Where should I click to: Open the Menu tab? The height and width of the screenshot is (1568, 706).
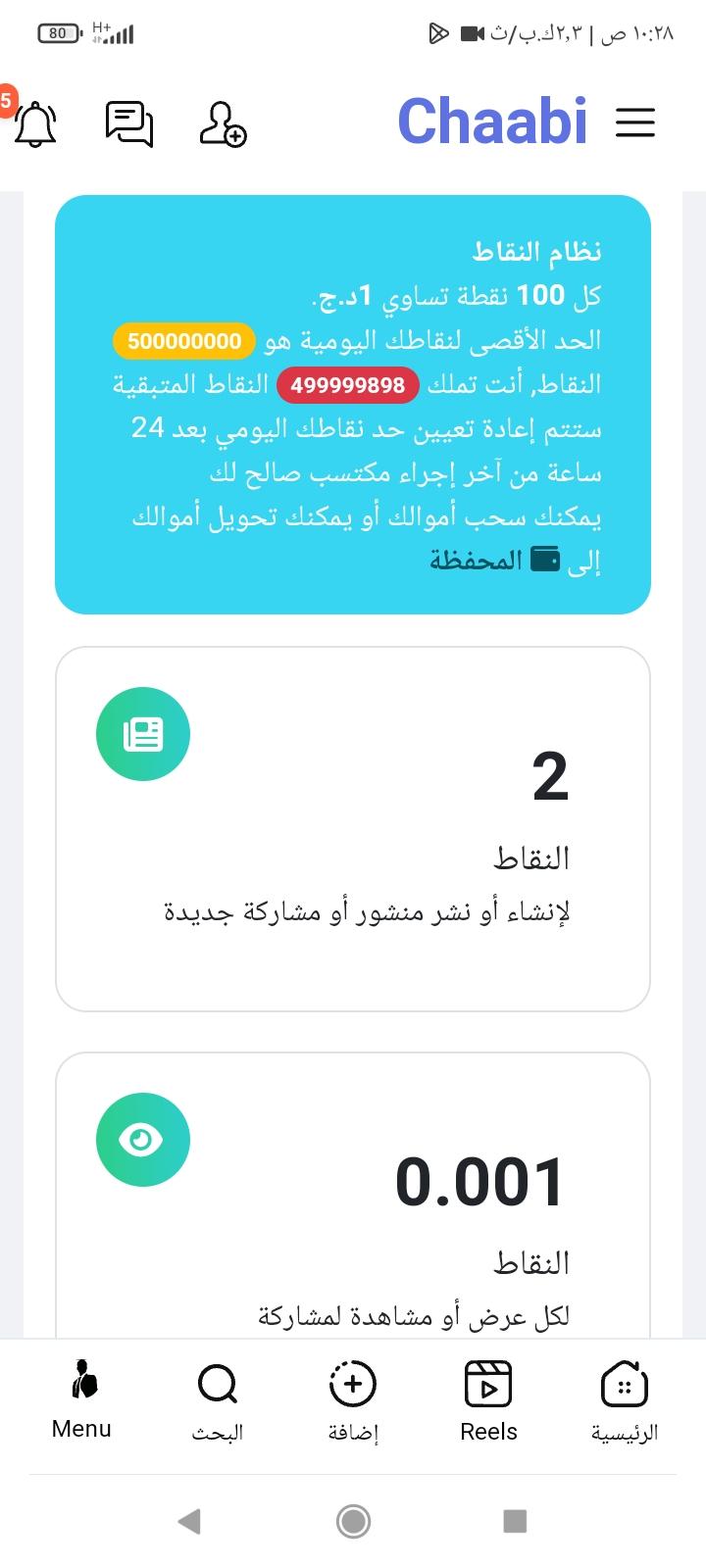[x=81, y=1401]
